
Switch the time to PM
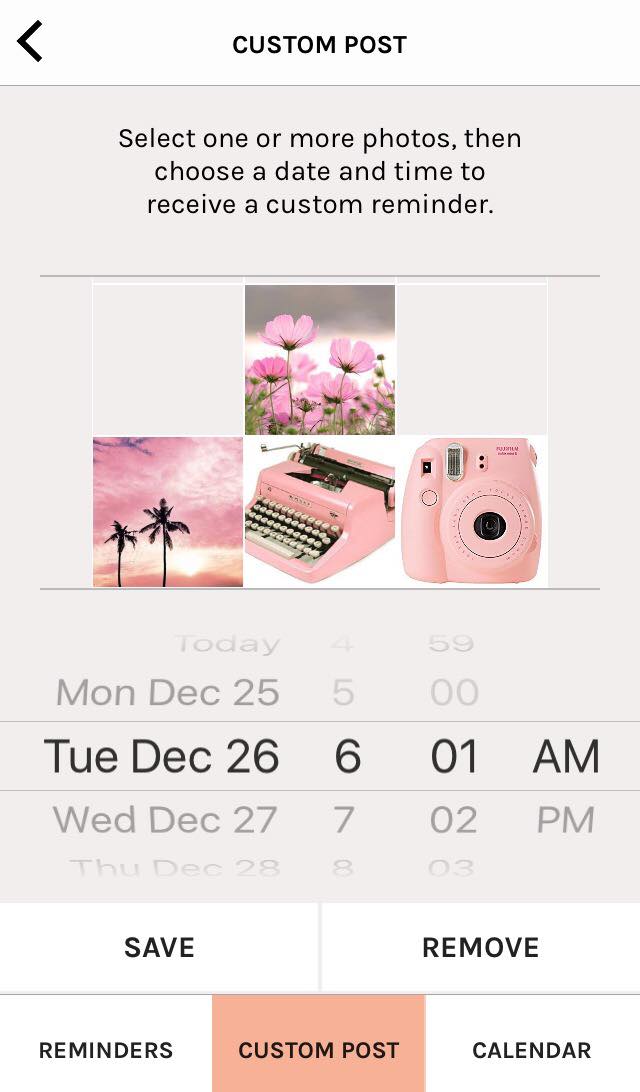[565, 820]
